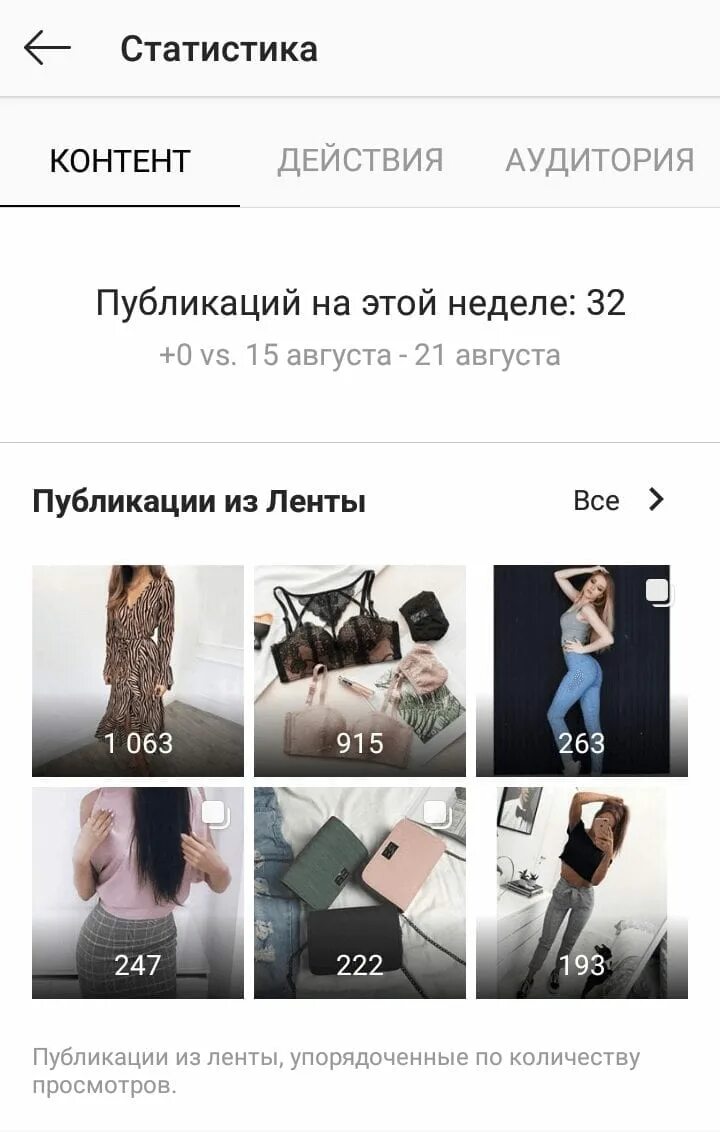
Task: Open the post with 1 063 views
Action: pos(138,670)
